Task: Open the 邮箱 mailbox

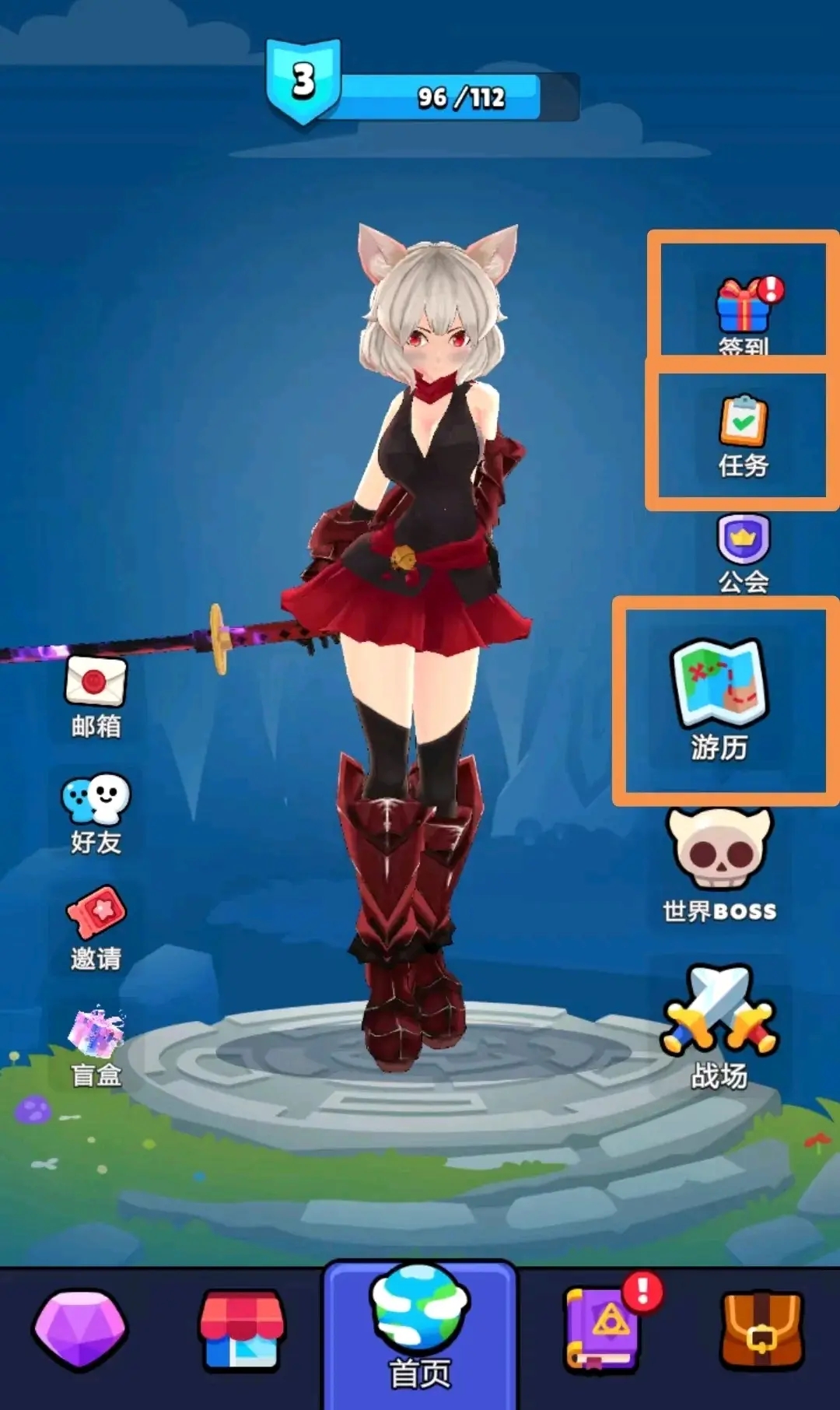Action: click(x=96, y=695)
